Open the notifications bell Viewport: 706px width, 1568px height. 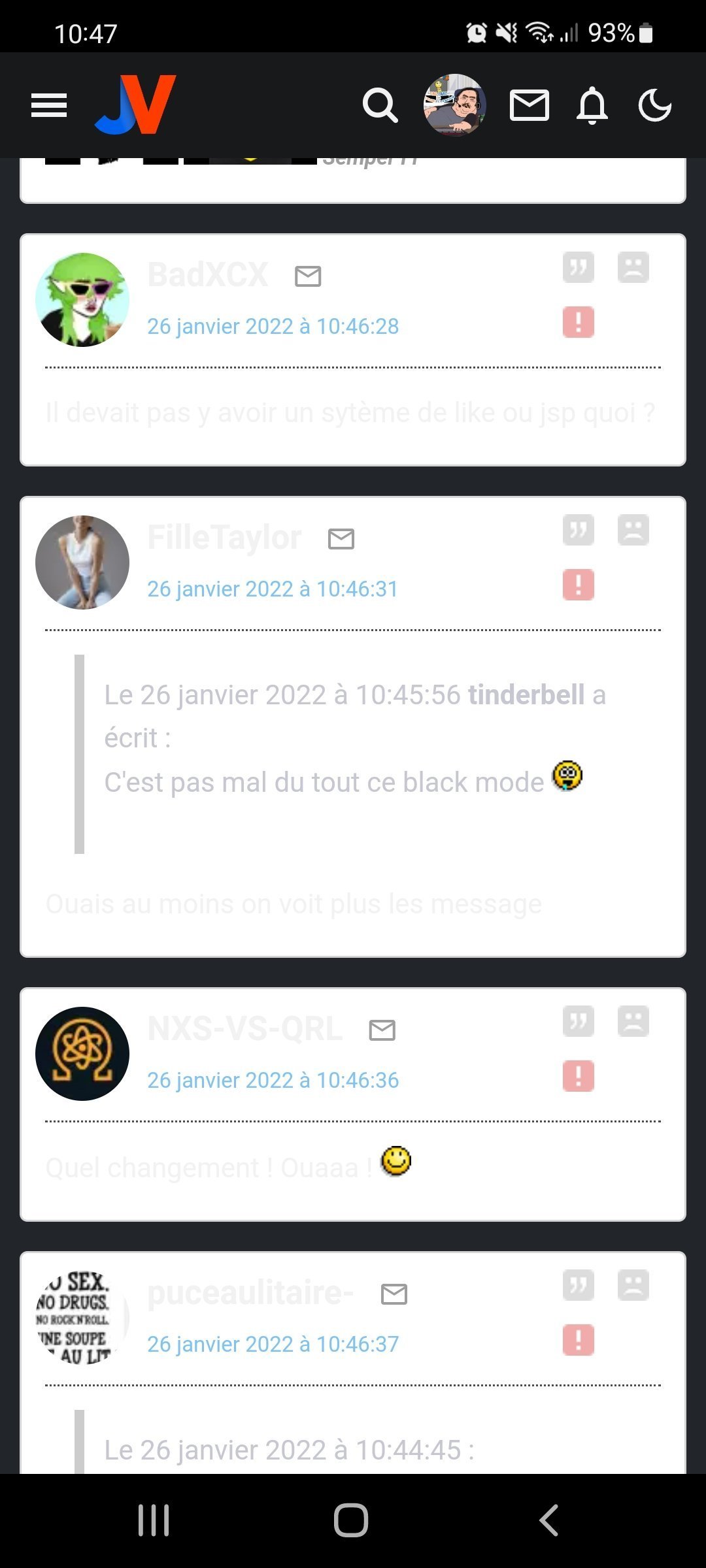coord(592,105)
